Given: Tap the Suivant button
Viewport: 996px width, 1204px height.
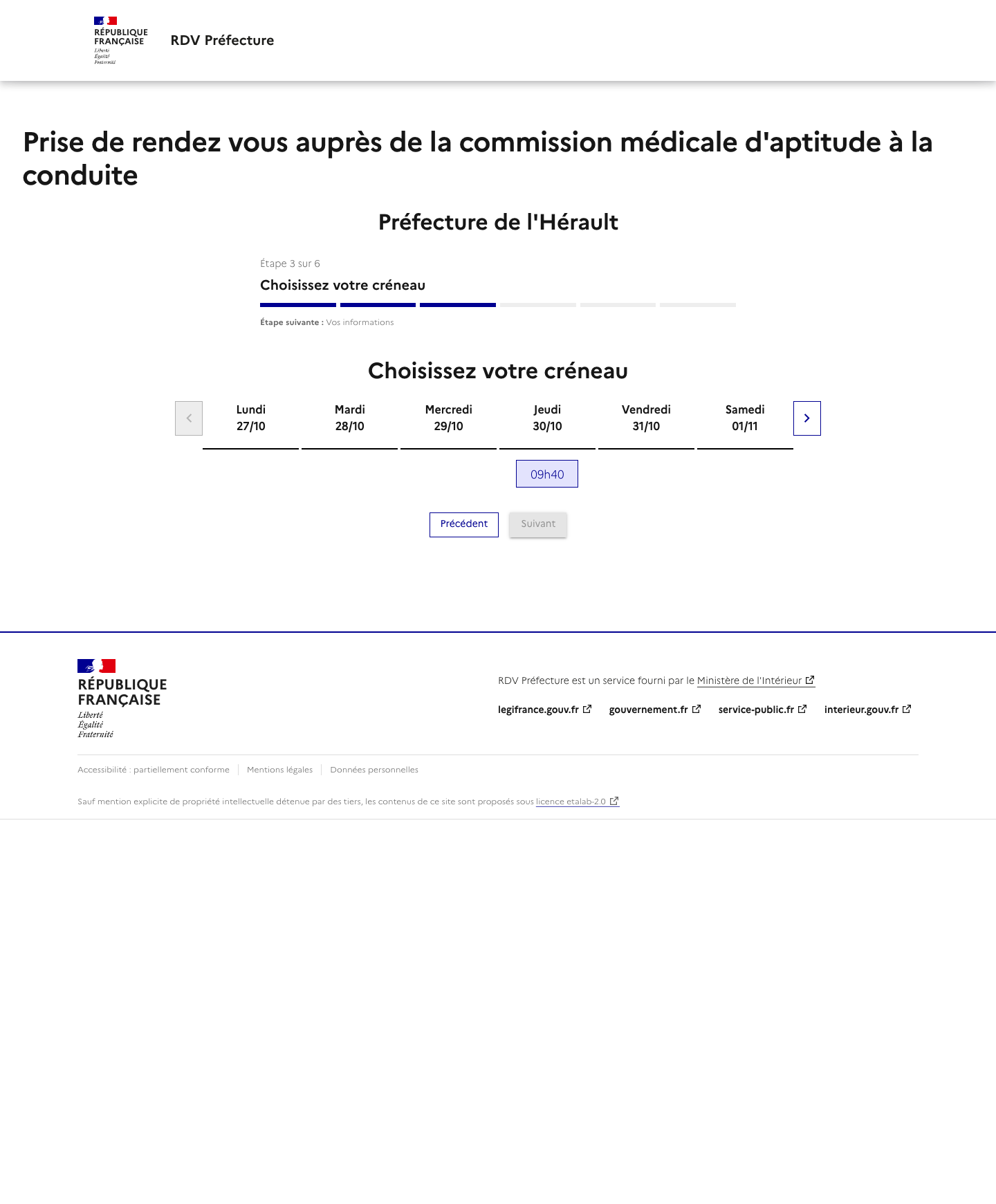Looking at the screenshot, I should [537, 524].
